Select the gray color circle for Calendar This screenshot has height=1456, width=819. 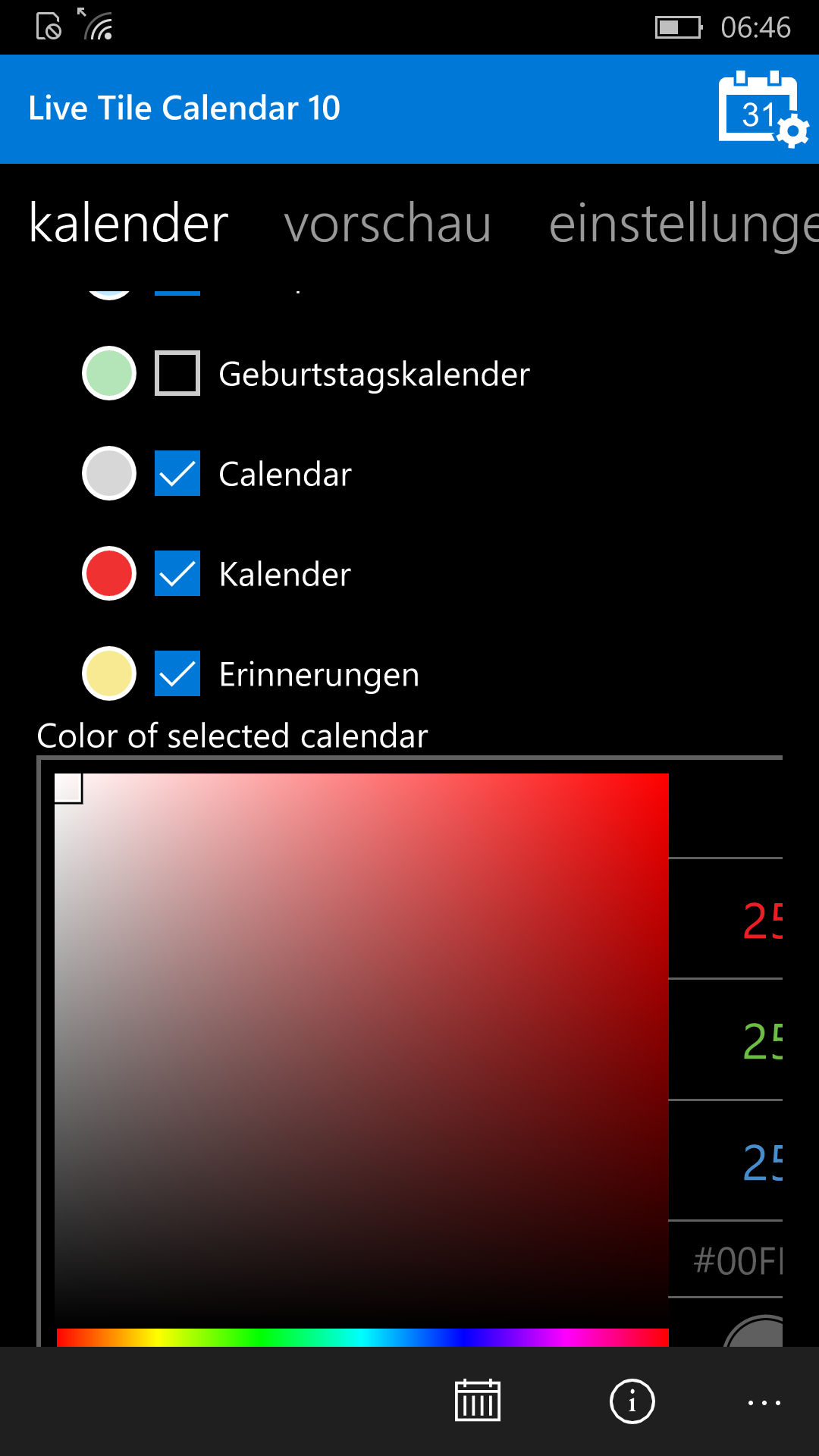[x=109, y=473]
